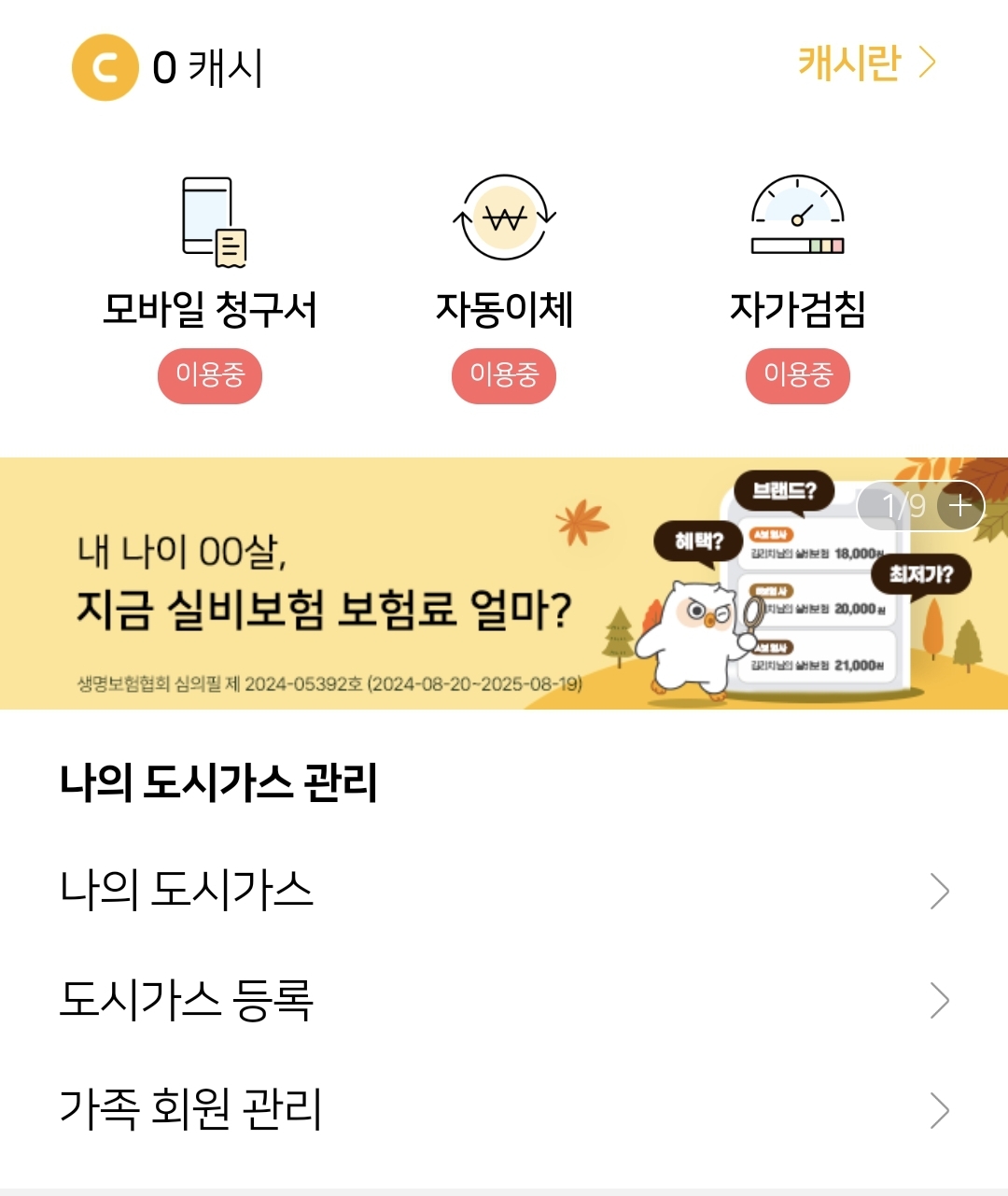Screen dimensions: 1008x1196
Task: Open 자동이체 service
Action: click(504, 252)
